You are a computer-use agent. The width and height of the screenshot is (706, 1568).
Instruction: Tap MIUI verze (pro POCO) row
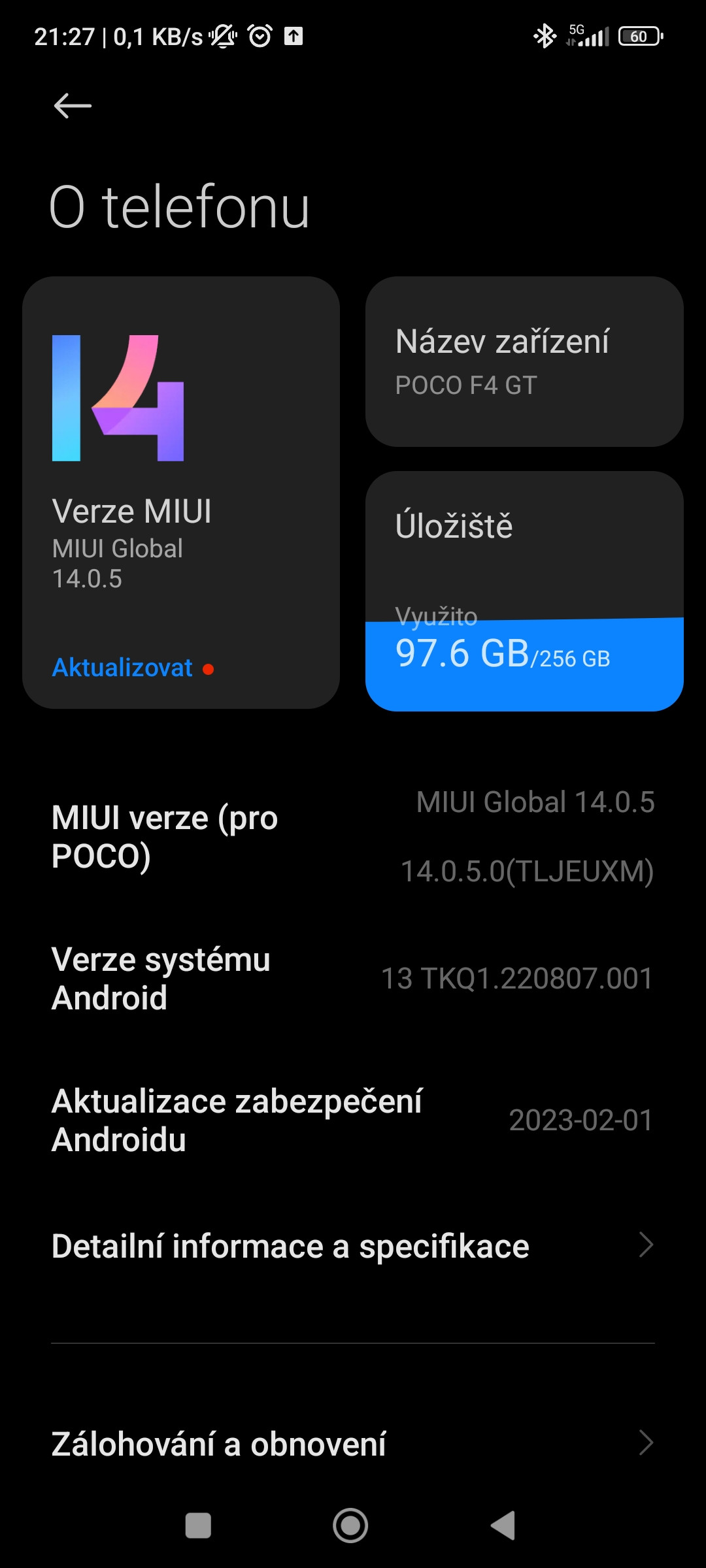pos(353,837)
